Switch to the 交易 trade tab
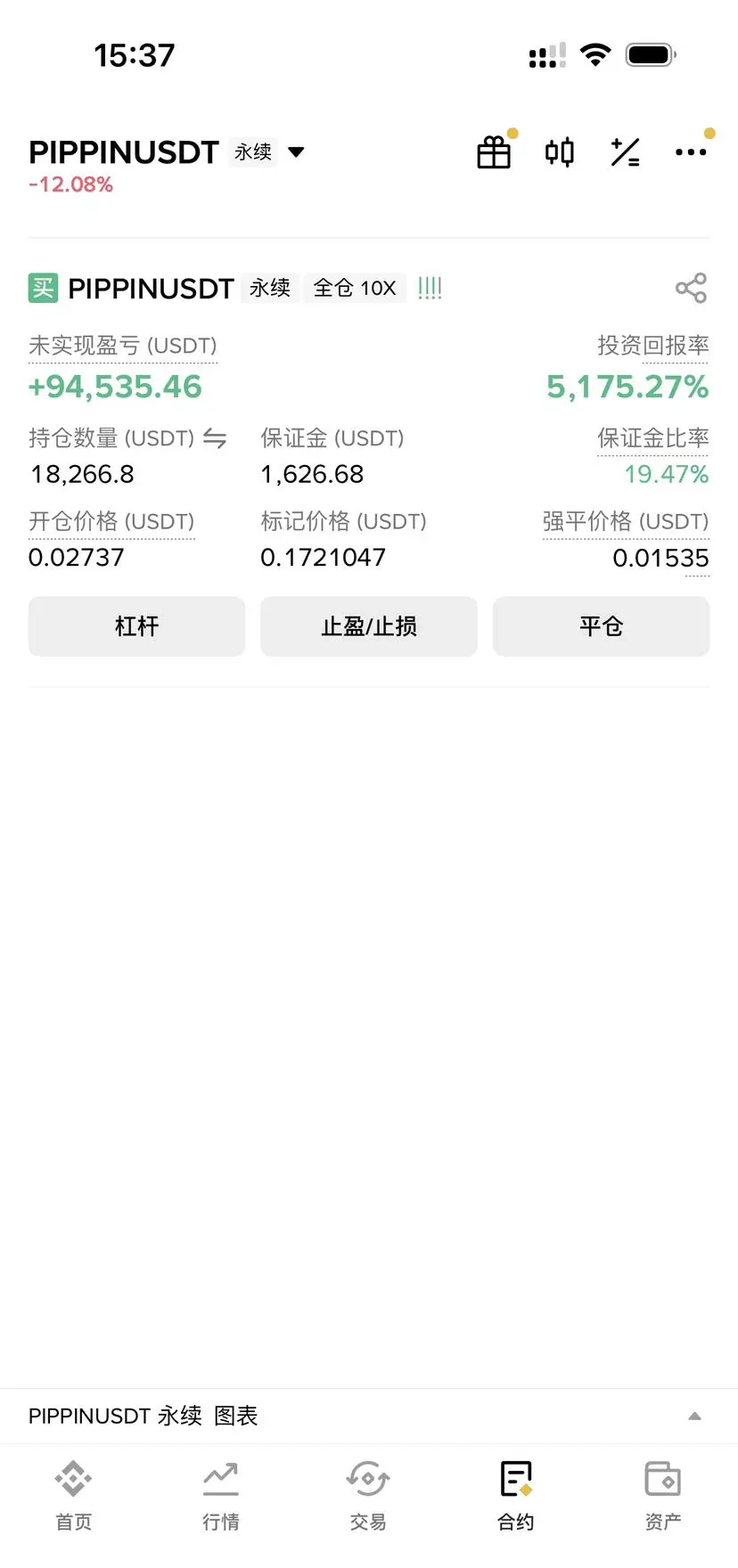The width and height of the screenshot is (738, 1568). tap(368, 1497)
